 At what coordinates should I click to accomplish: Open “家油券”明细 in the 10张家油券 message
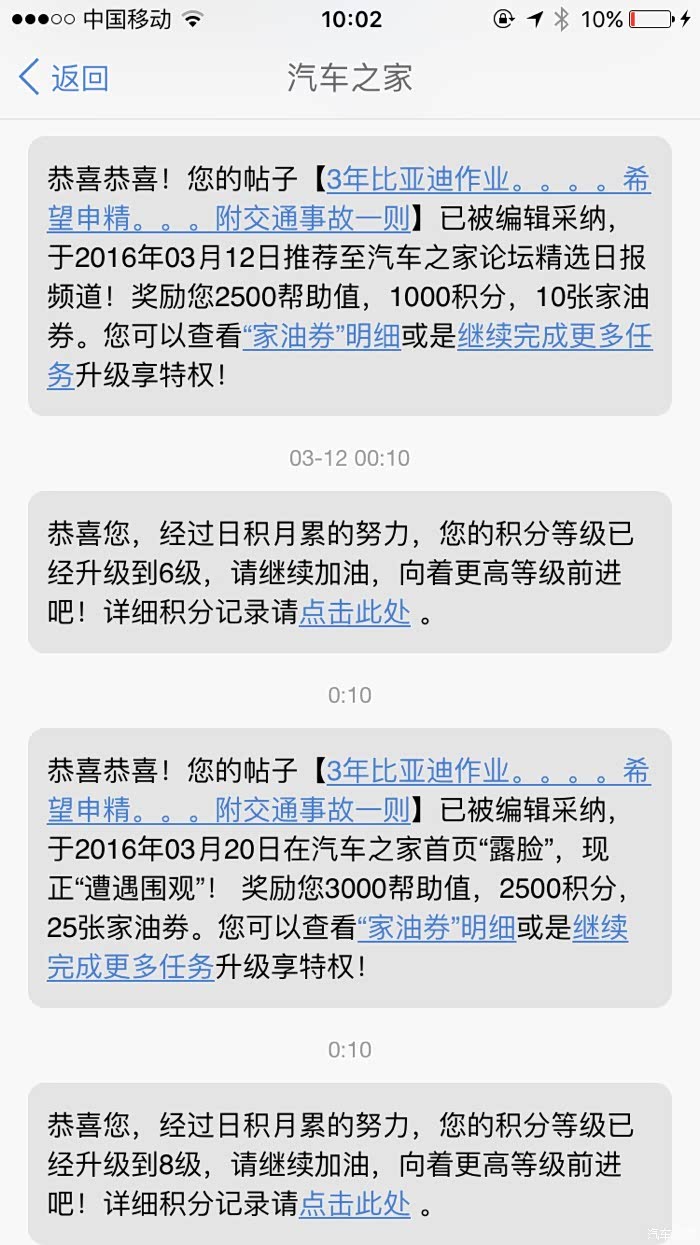click(x=321, y=337)
